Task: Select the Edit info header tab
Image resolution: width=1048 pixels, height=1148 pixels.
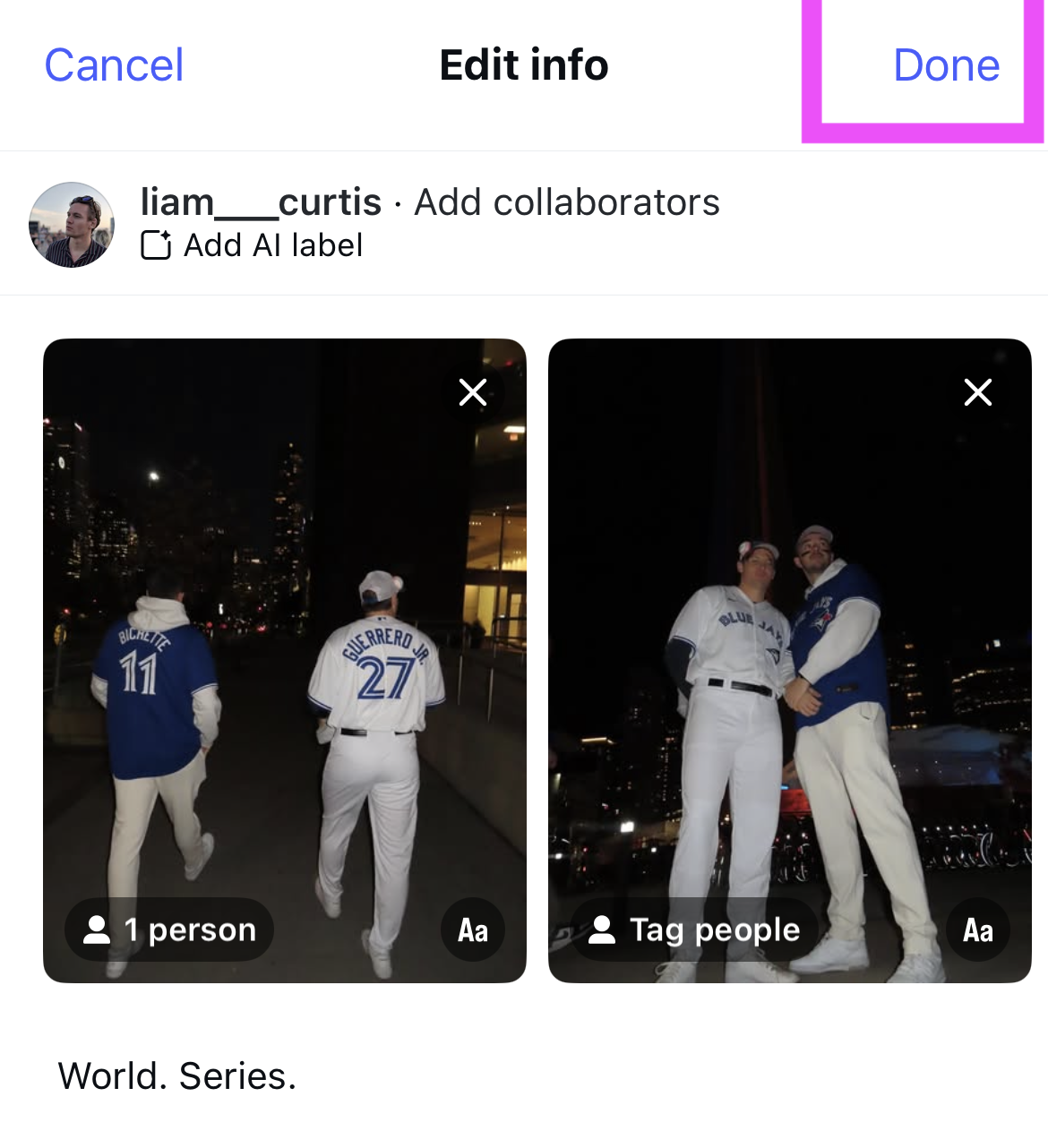Action: (x=523, y=64)
